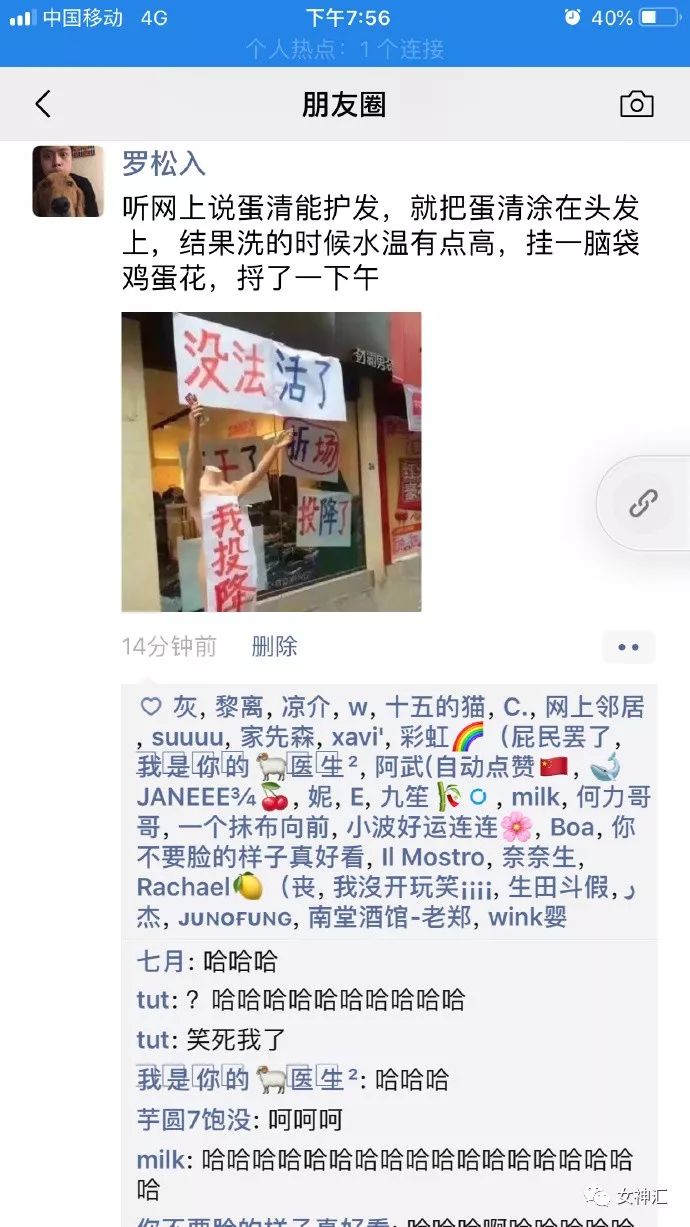The height and width of the screenshot is (1227, 690).
Task: Open poster name 罗松入
Action: [x=164, y=163]
